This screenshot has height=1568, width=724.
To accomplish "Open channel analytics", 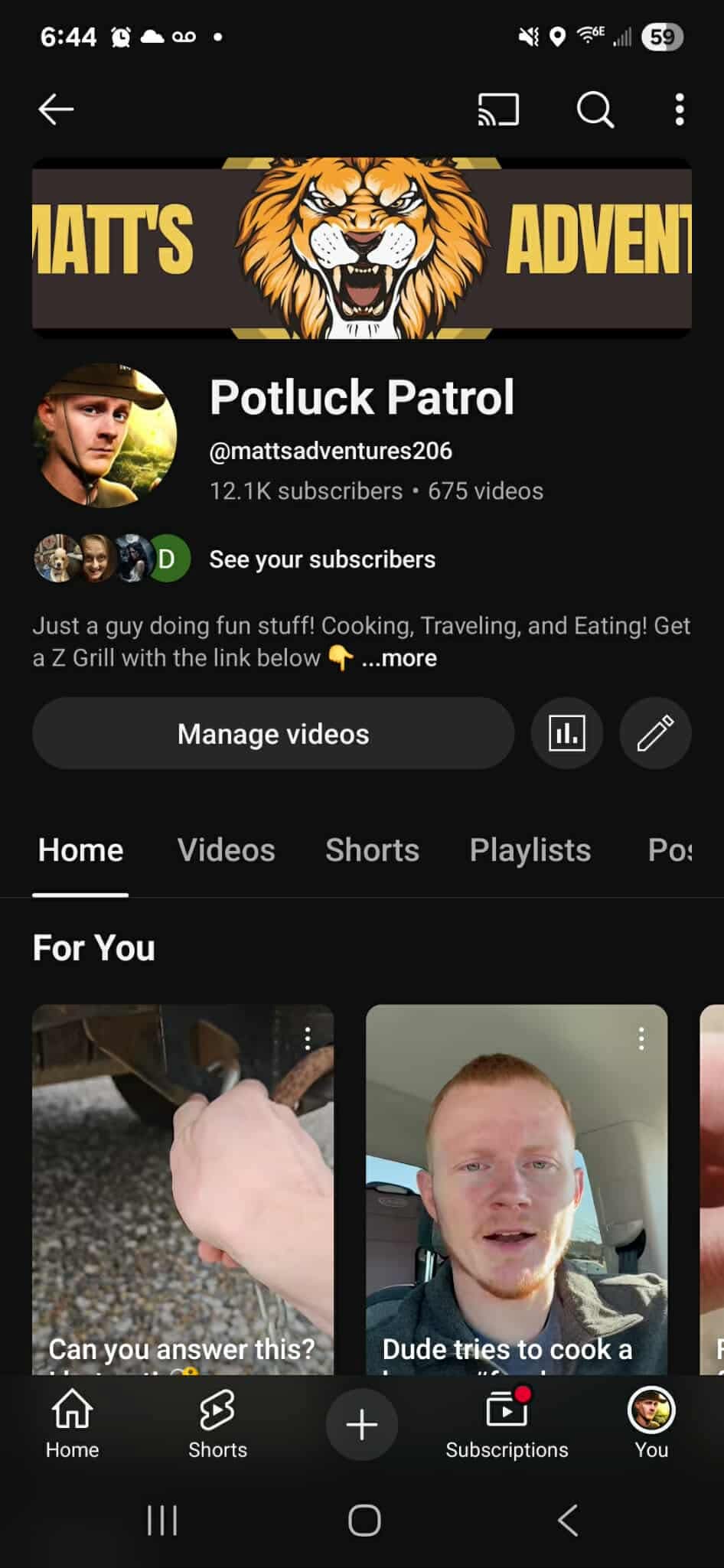I will tap(566, 734).
